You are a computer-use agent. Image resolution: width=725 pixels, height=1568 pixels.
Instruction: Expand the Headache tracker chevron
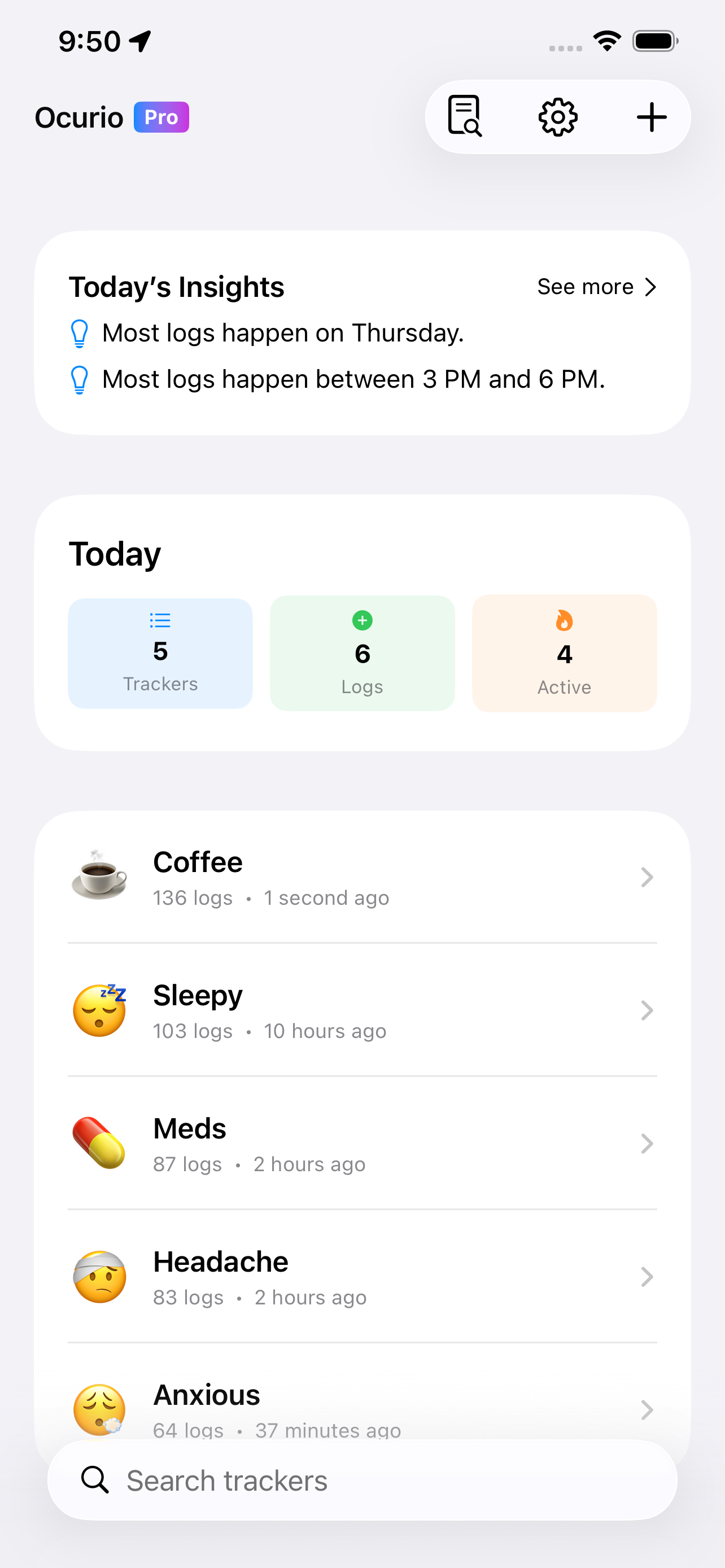[647, 1277]
